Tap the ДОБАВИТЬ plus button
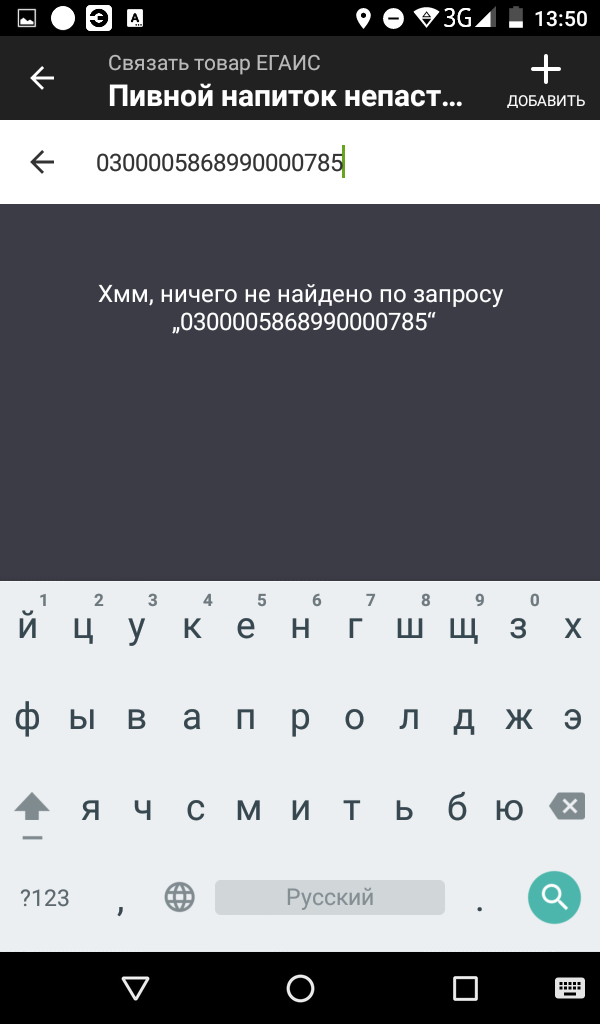This screenshot has width=600, height=1024. (x=546, y=80)
